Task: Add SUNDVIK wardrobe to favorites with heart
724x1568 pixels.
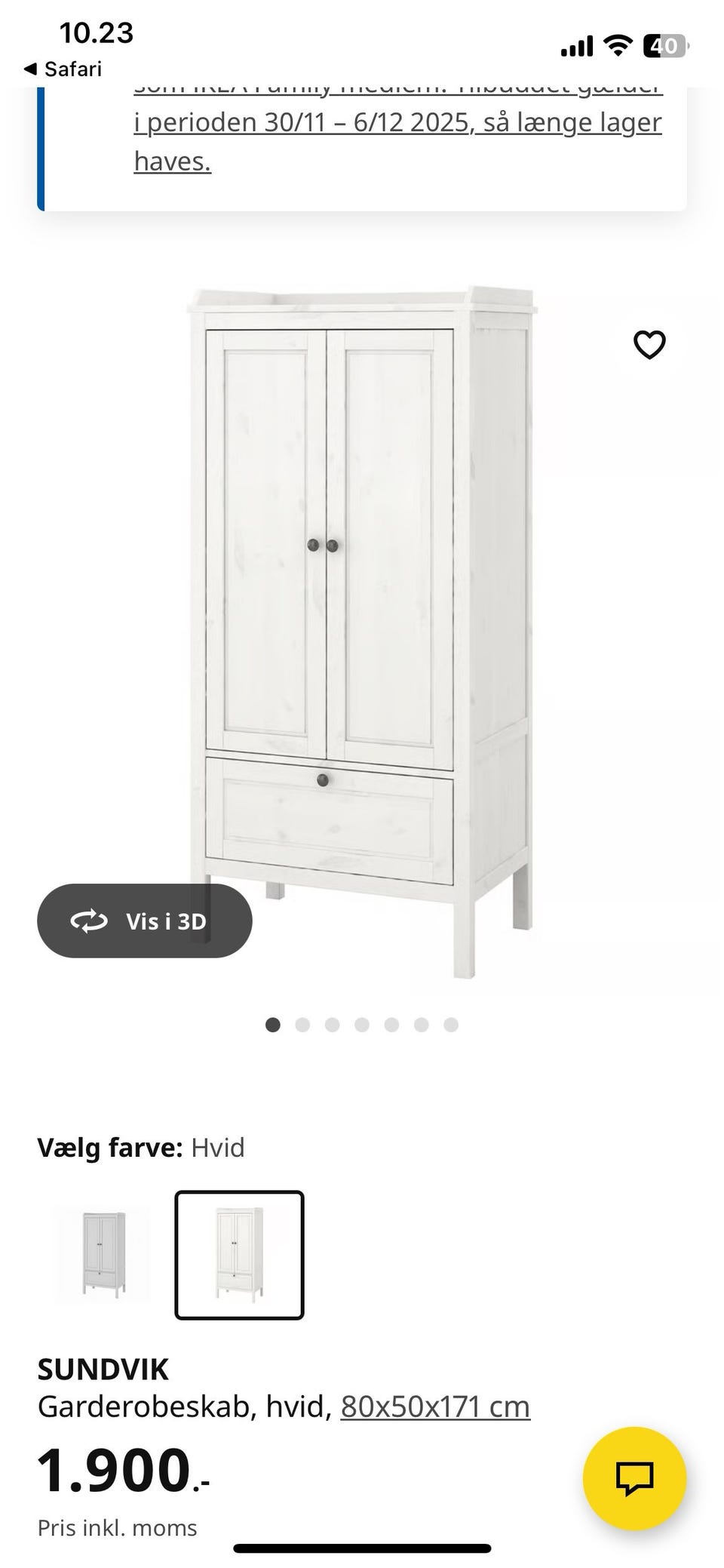Action: point(649,345)
